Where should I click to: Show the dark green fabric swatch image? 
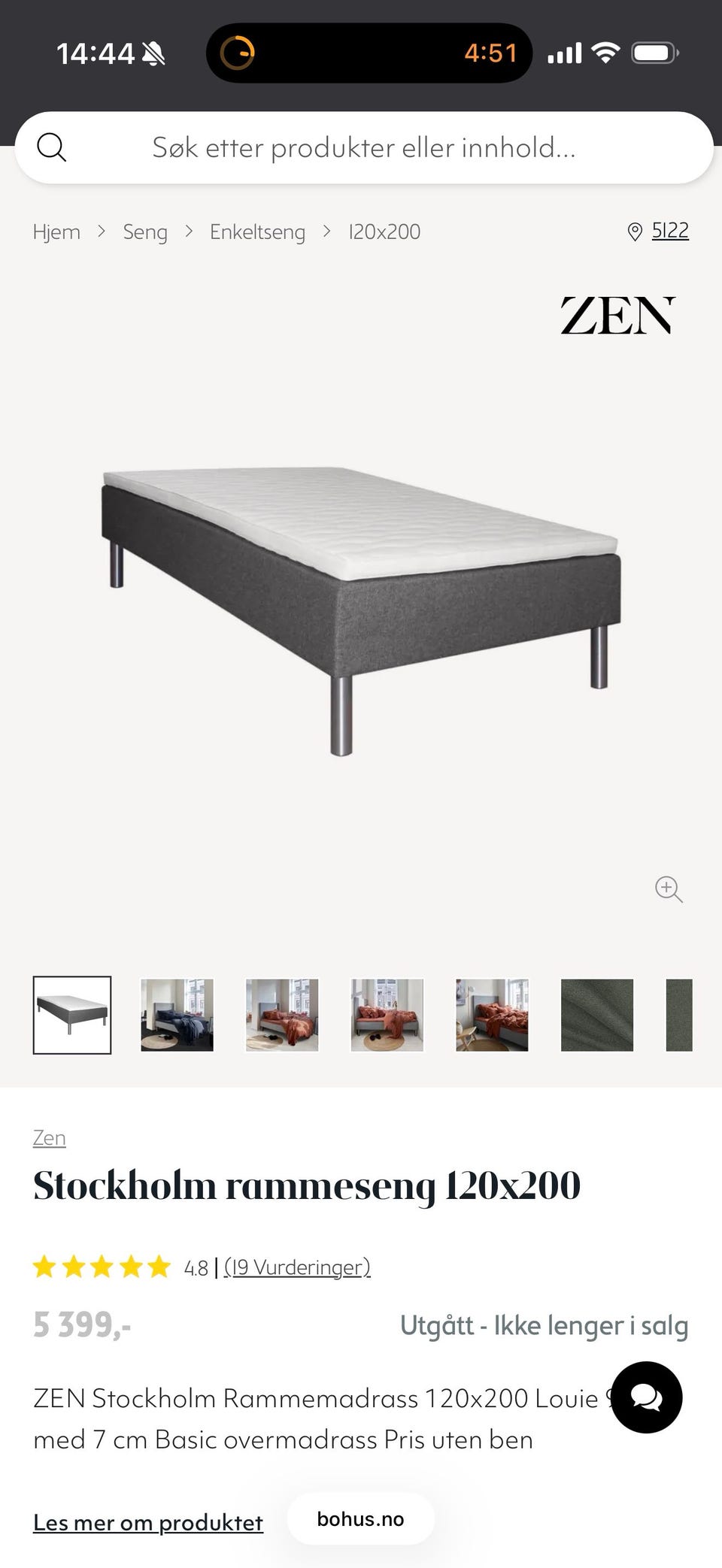tap(597, 1015)
